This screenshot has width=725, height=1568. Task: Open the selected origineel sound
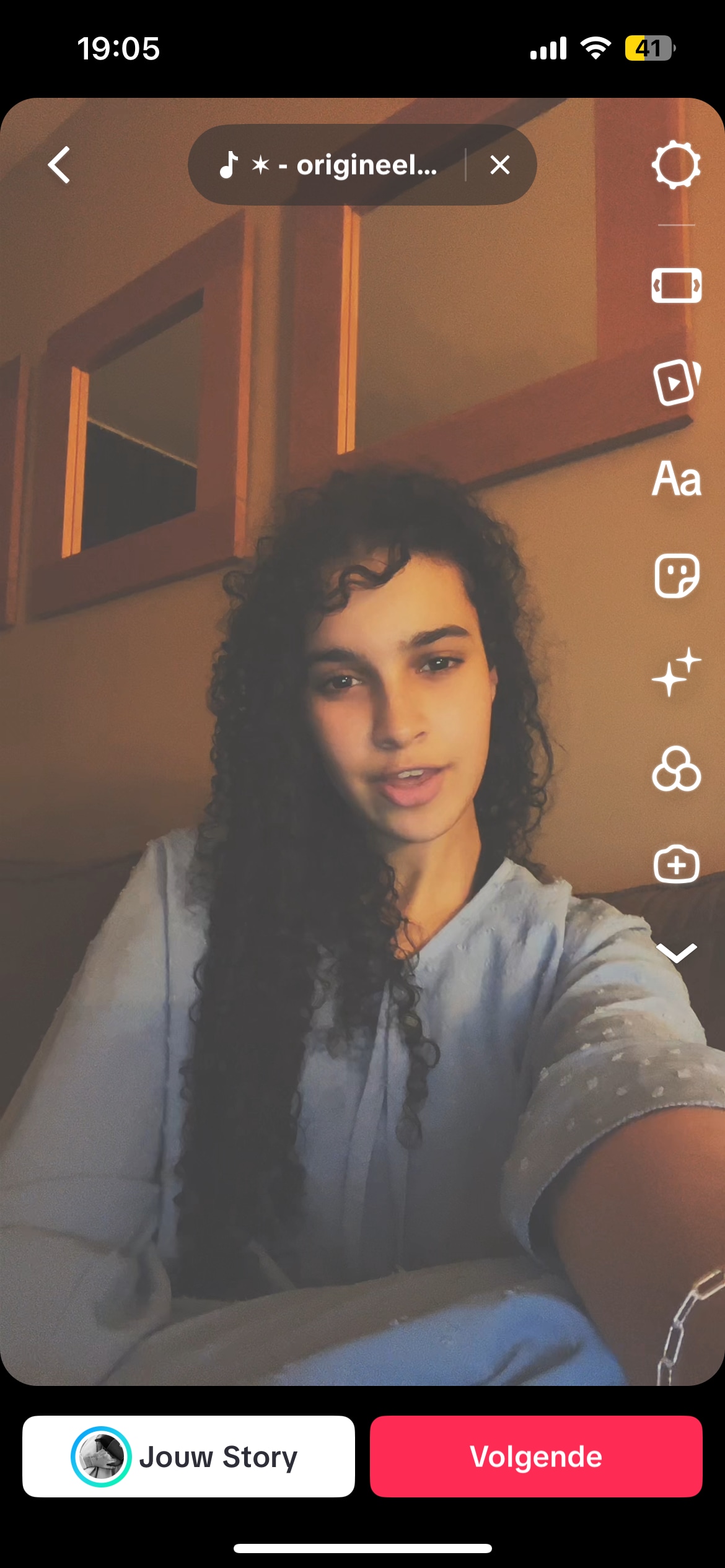coord(328,165)
